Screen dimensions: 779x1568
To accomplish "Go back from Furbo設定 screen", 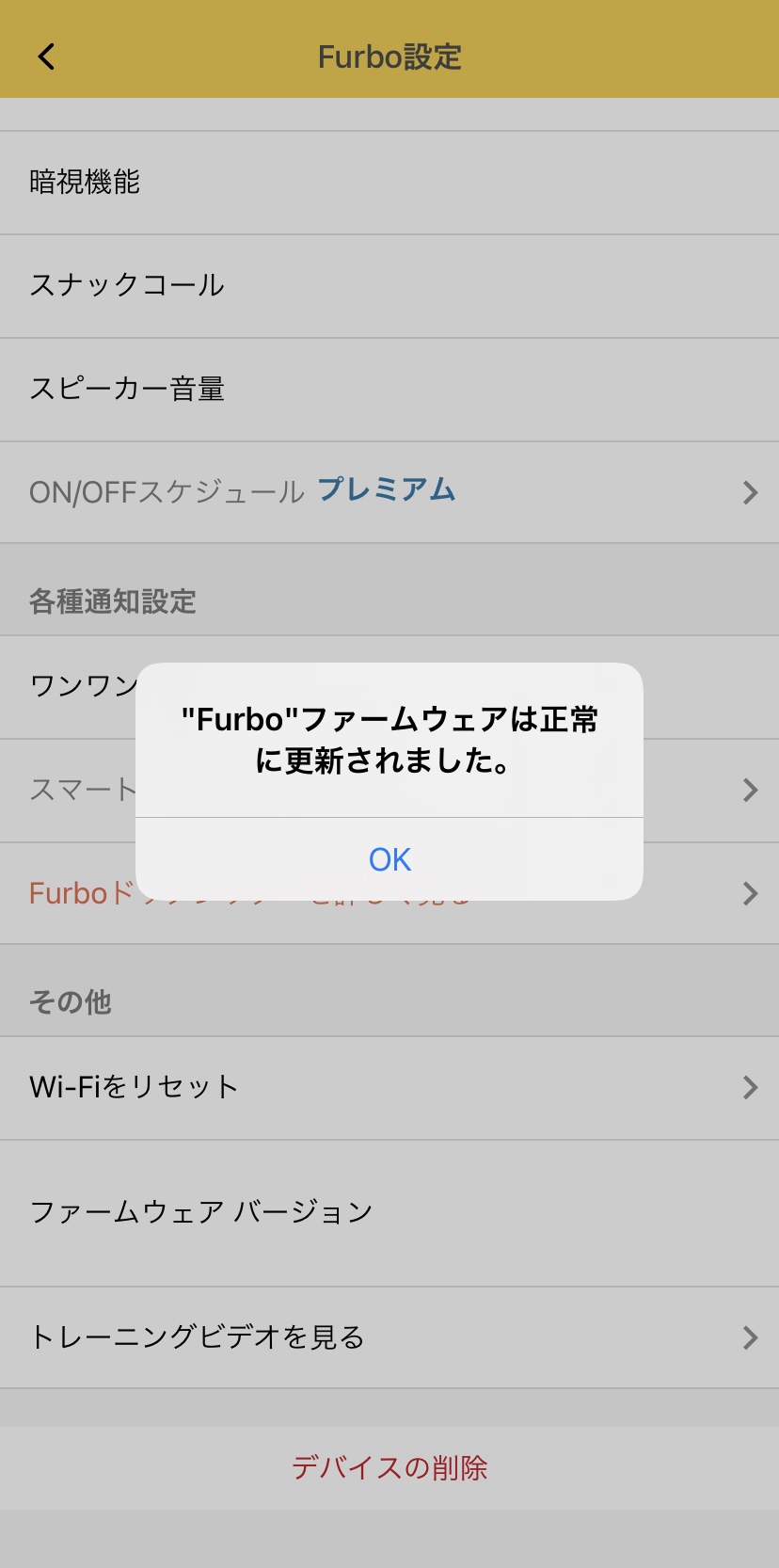I will pyautogui.click(x=46, y=56).
